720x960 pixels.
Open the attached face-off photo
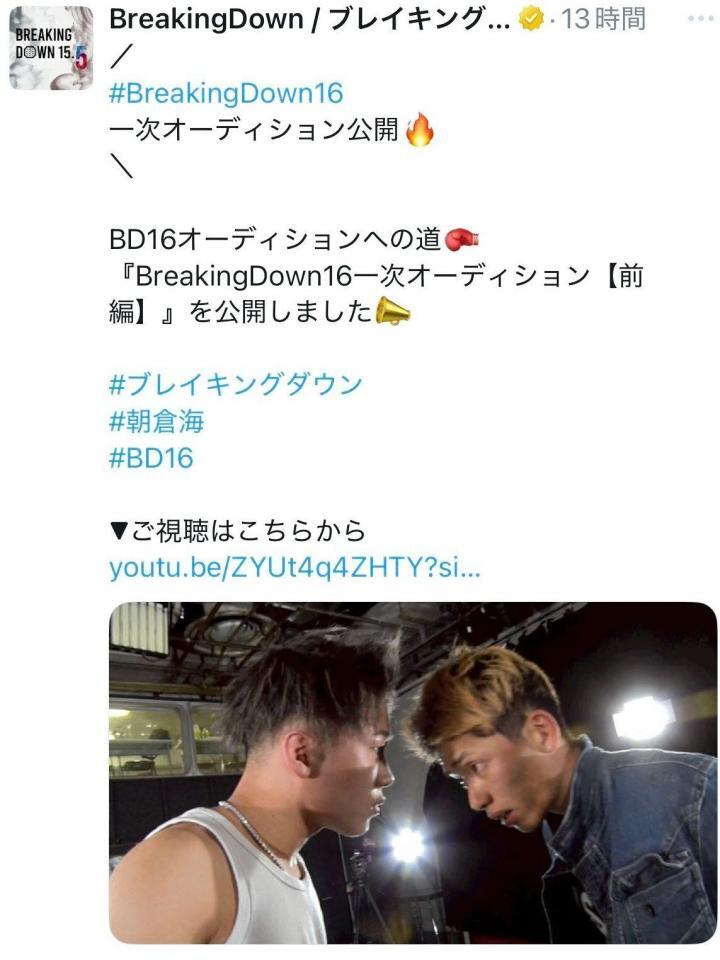[x=412, y=772]
